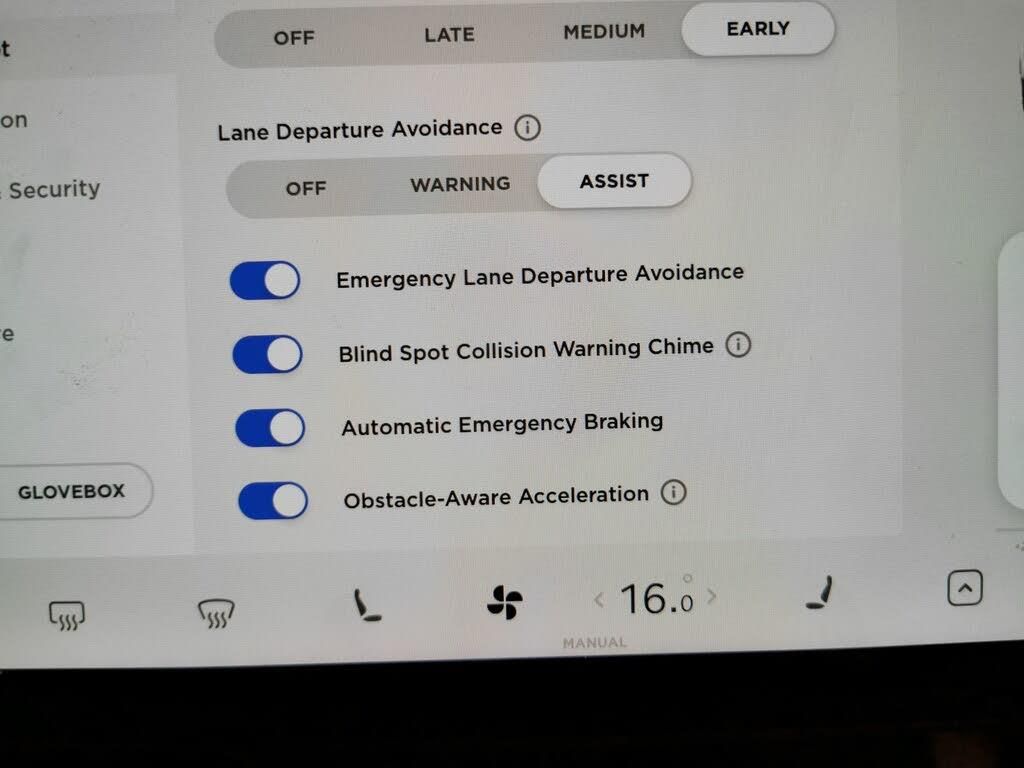Image resolution: width=1024 pixels, height=768 pixels.
Task: Open the Glovebox
Action: [72, 492]
